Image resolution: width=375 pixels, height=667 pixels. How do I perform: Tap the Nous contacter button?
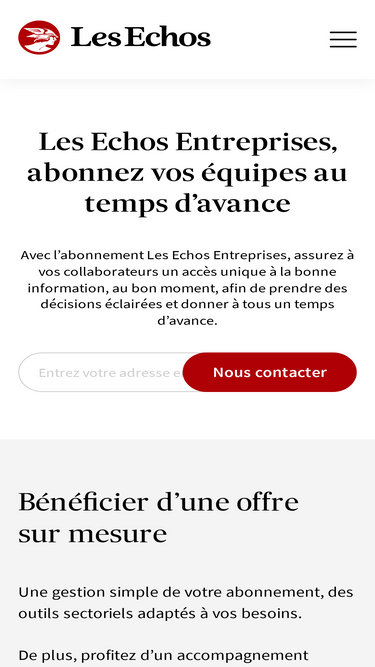[270, 372]
